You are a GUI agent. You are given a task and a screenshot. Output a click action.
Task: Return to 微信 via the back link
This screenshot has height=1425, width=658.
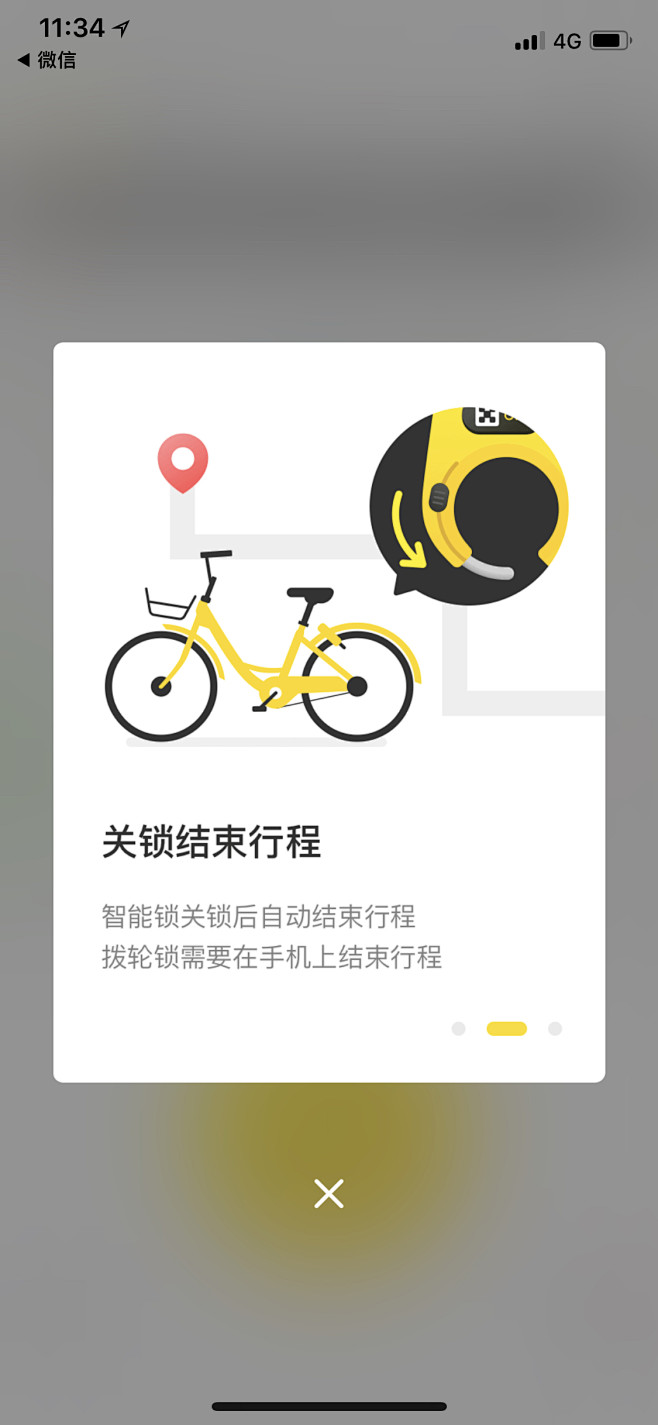[46, 60]
